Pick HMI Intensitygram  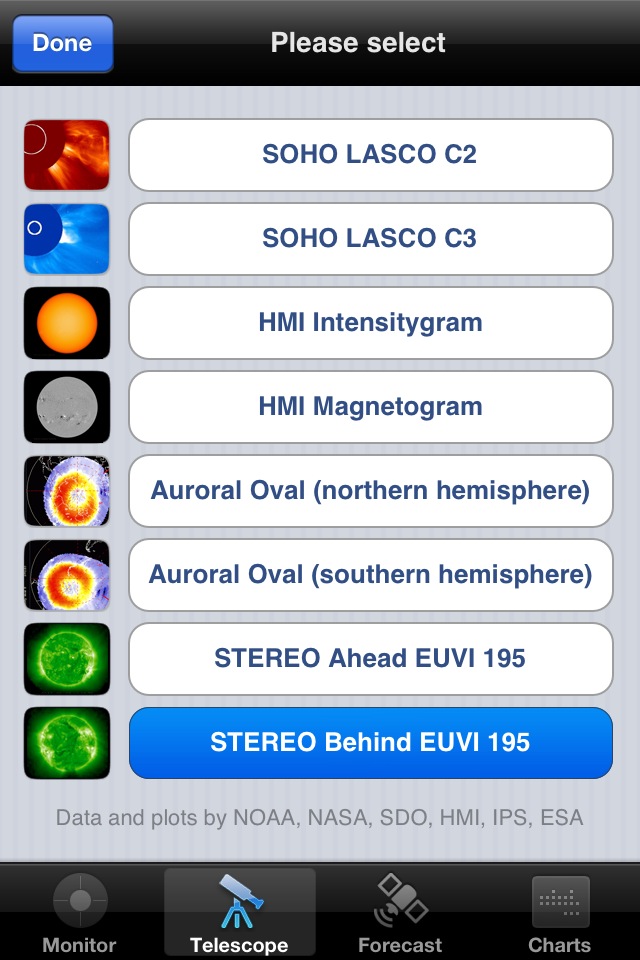point(370,323)
